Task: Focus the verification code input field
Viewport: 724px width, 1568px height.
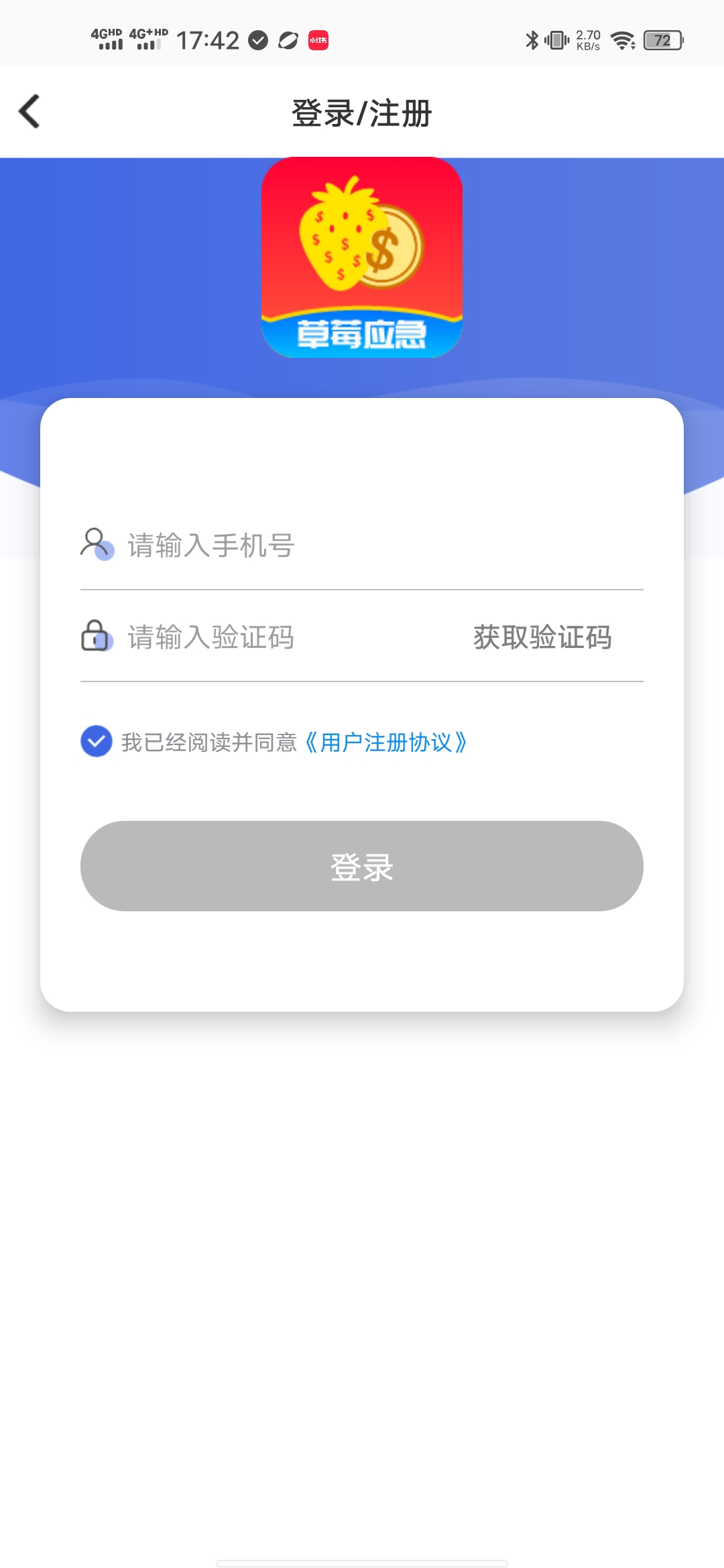Action: pyautogui.click(x=282, y=637)
